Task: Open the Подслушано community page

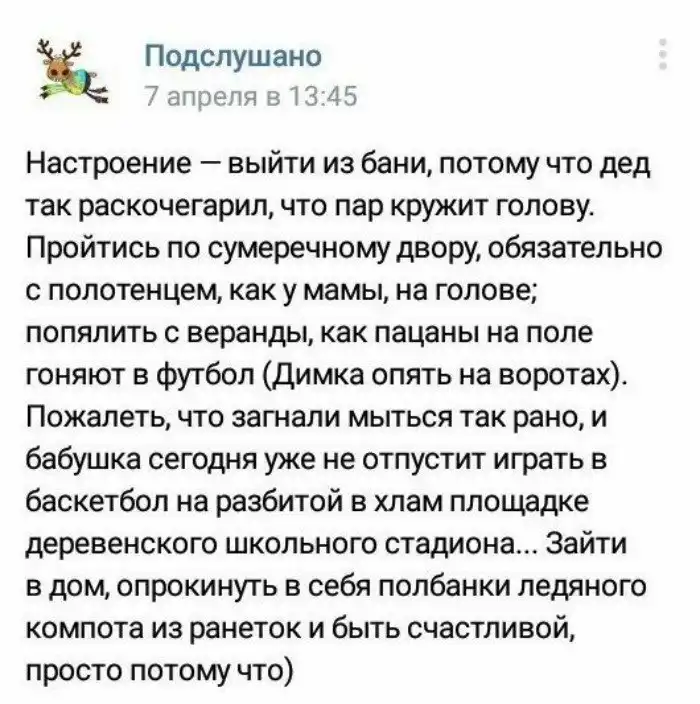Action: point(233,54)
